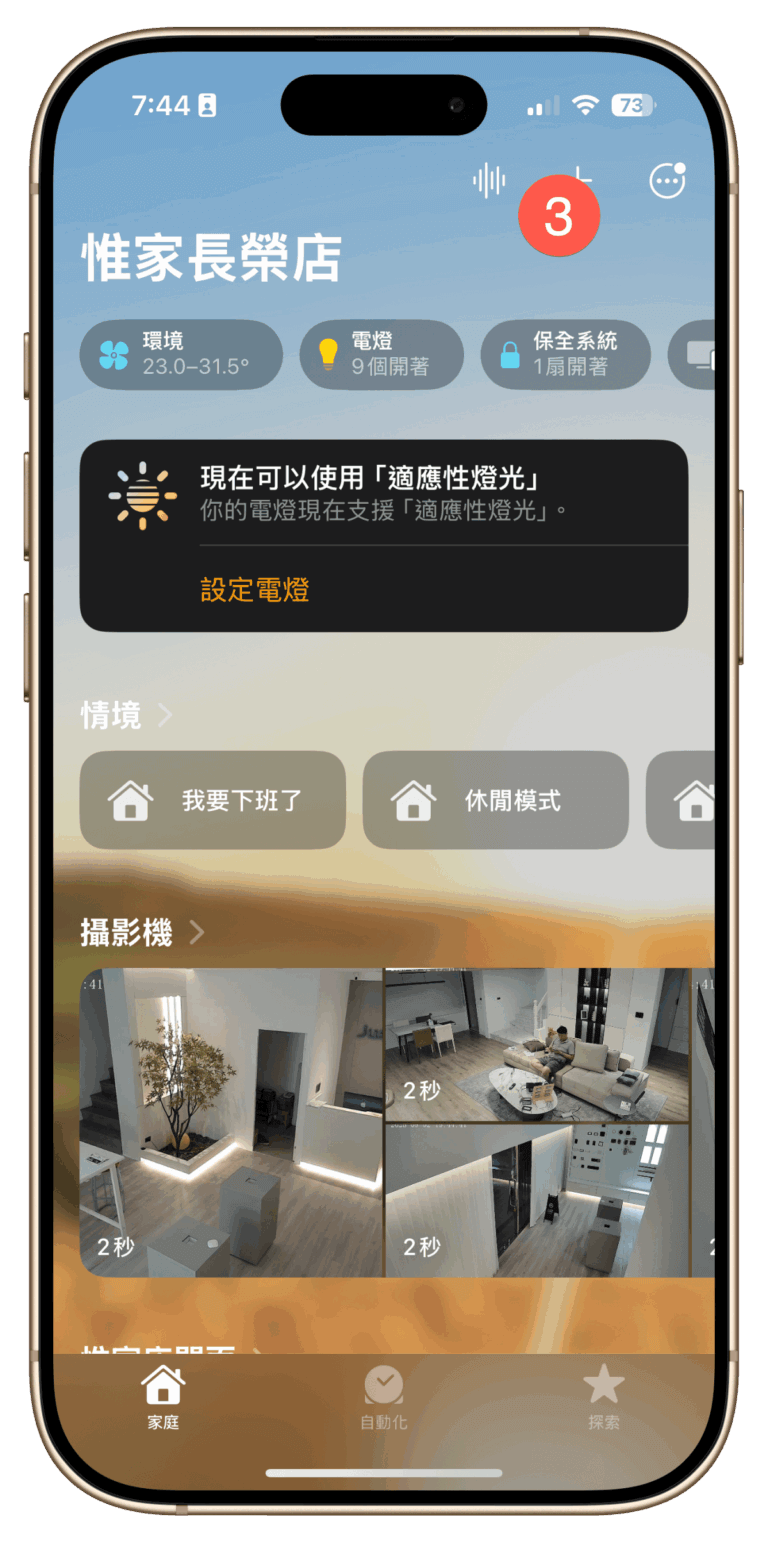Open the 電燈 lights chip
This screenshot has height=1542, width=768.
tap(381, 354)
